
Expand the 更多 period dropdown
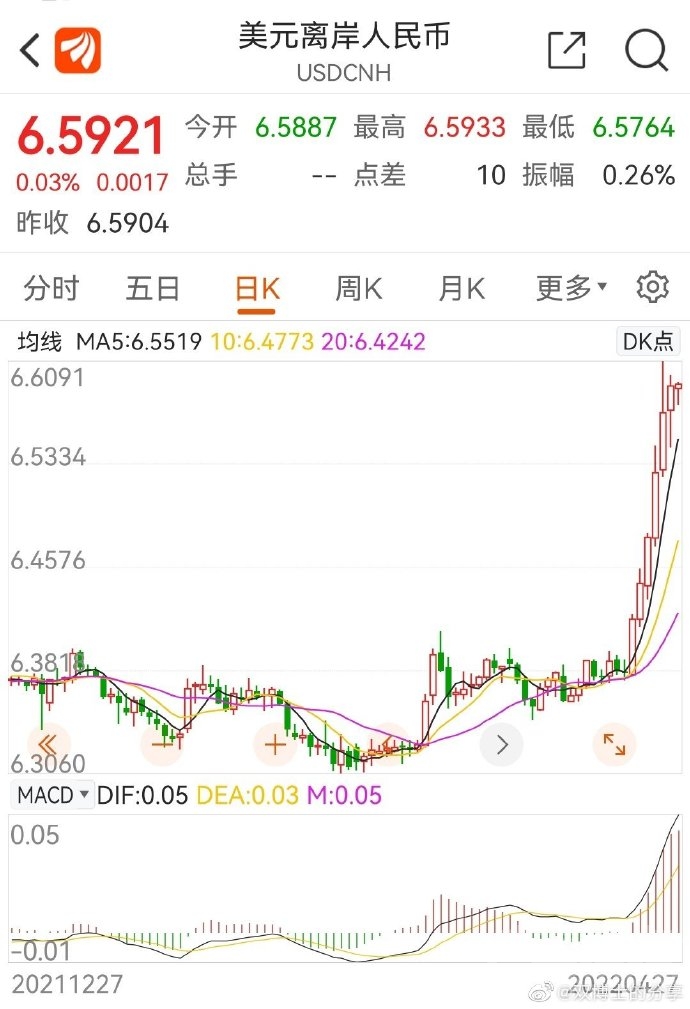tap(571, 289)
